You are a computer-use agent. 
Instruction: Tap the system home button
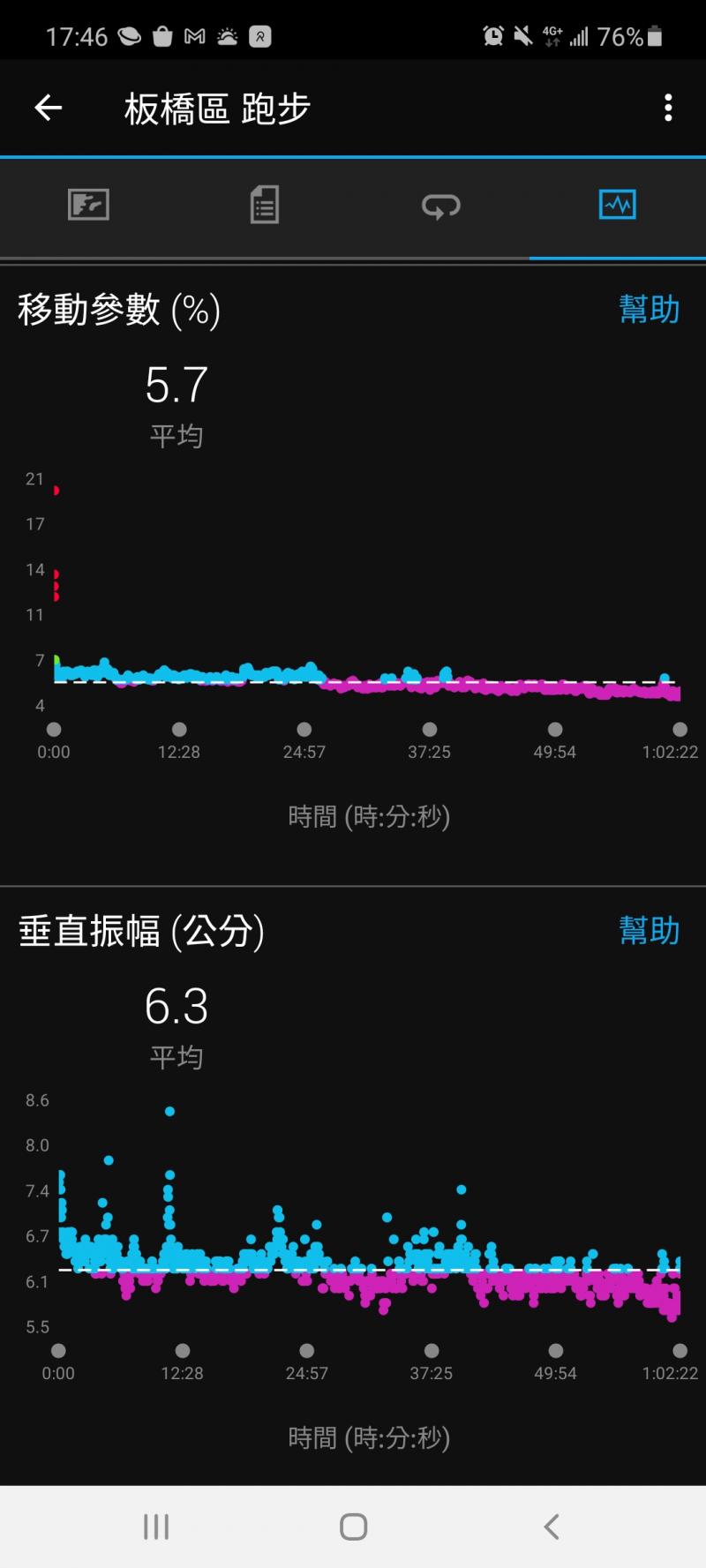click(x=353, y=1527)
